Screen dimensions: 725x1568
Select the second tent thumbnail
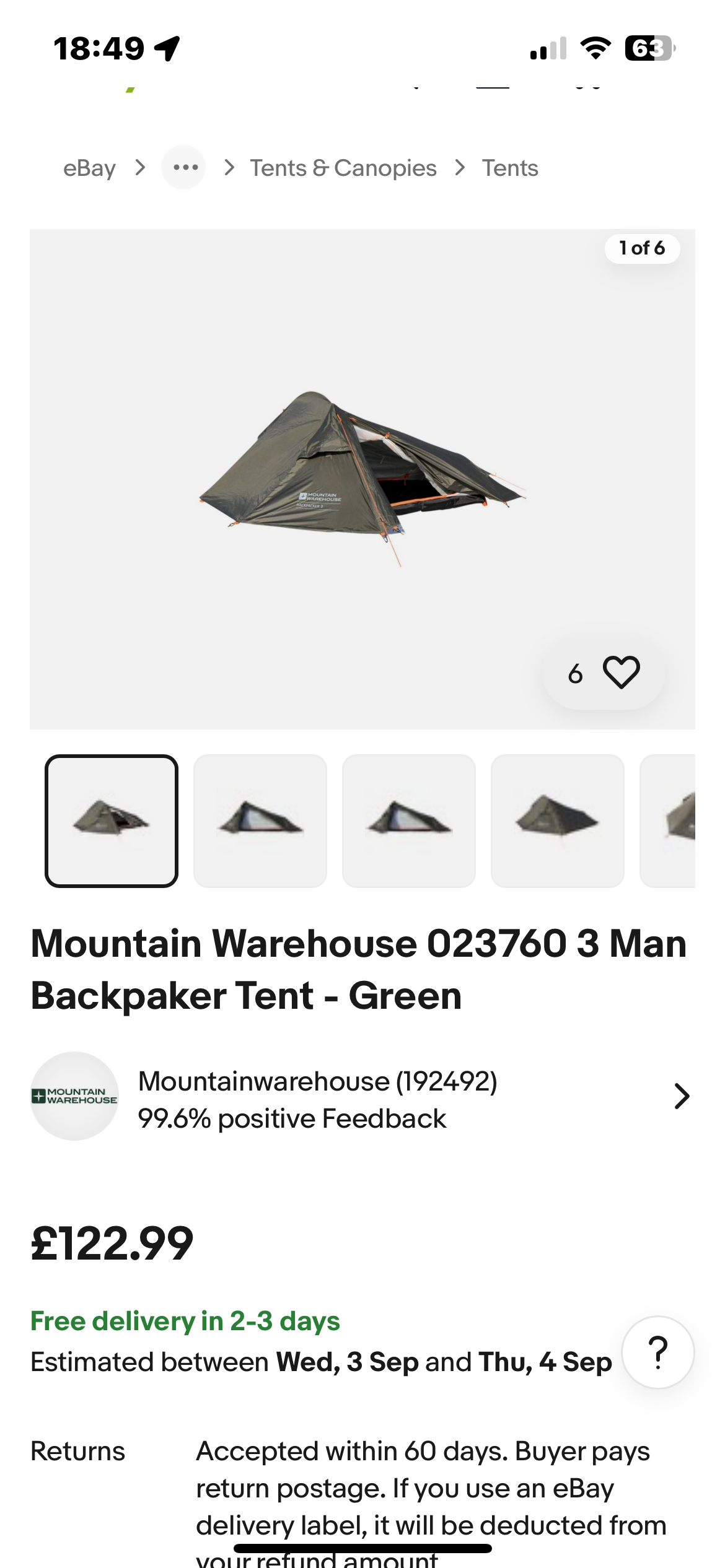[x=260, y=821]
